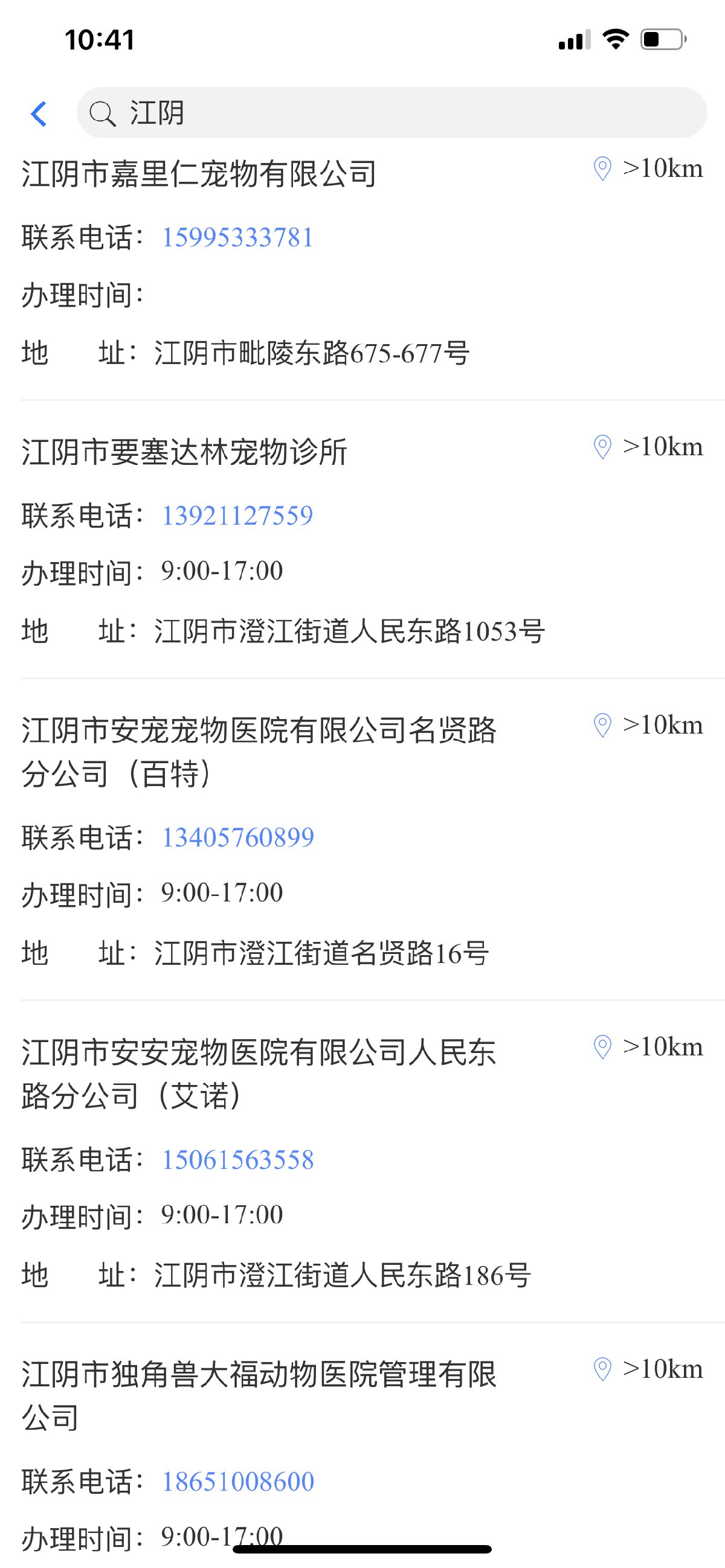
Task: Show map pin for 独角兽大福动物医院管理有限公司
Action: (x=602, y=1369)
